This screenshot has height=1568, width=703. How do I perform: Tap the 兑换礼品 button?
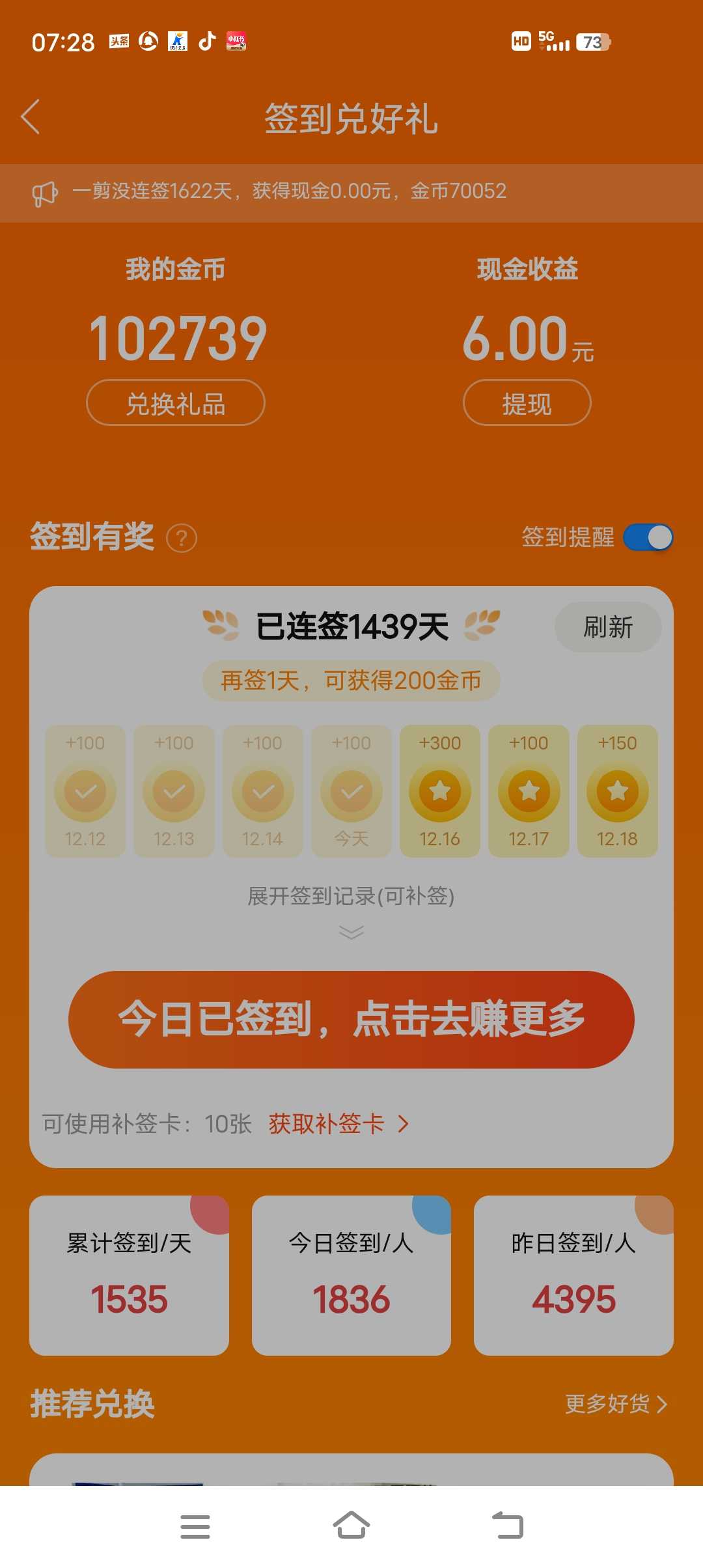pyautogui.click(x=176, y=403)
